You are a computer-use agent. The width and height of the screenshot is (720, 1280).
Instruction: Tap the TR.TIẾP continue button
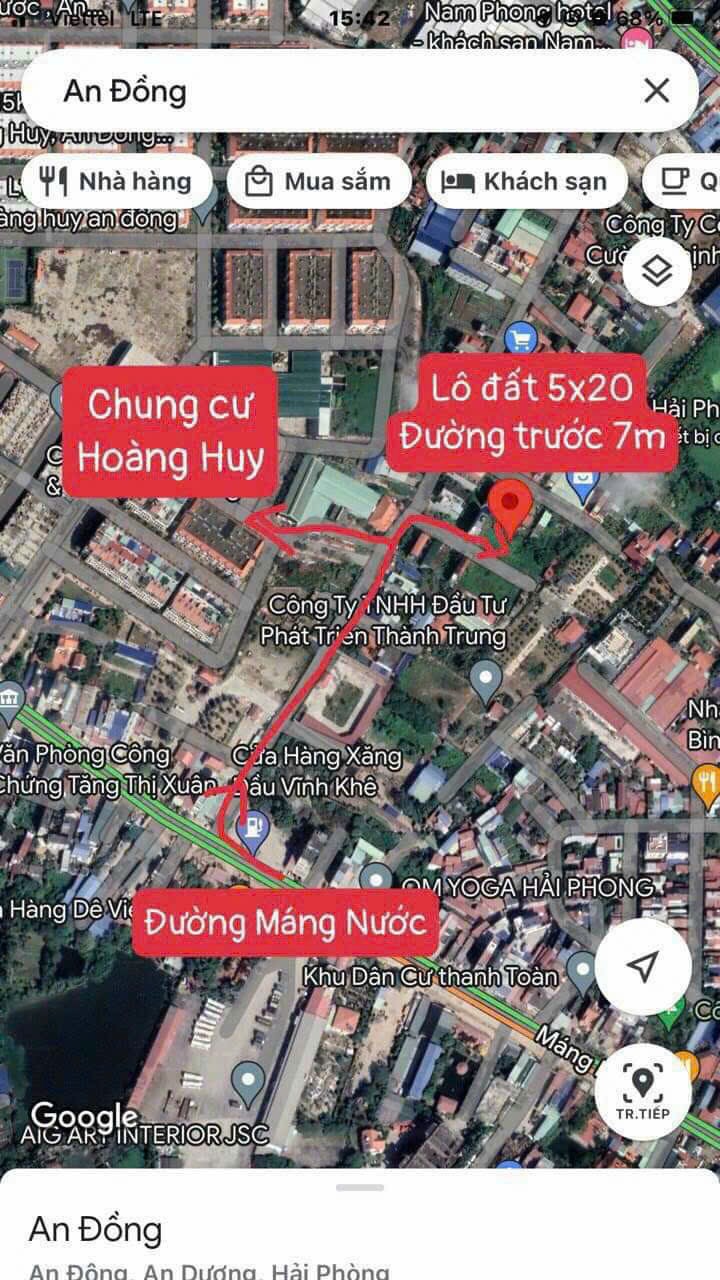645,1092
